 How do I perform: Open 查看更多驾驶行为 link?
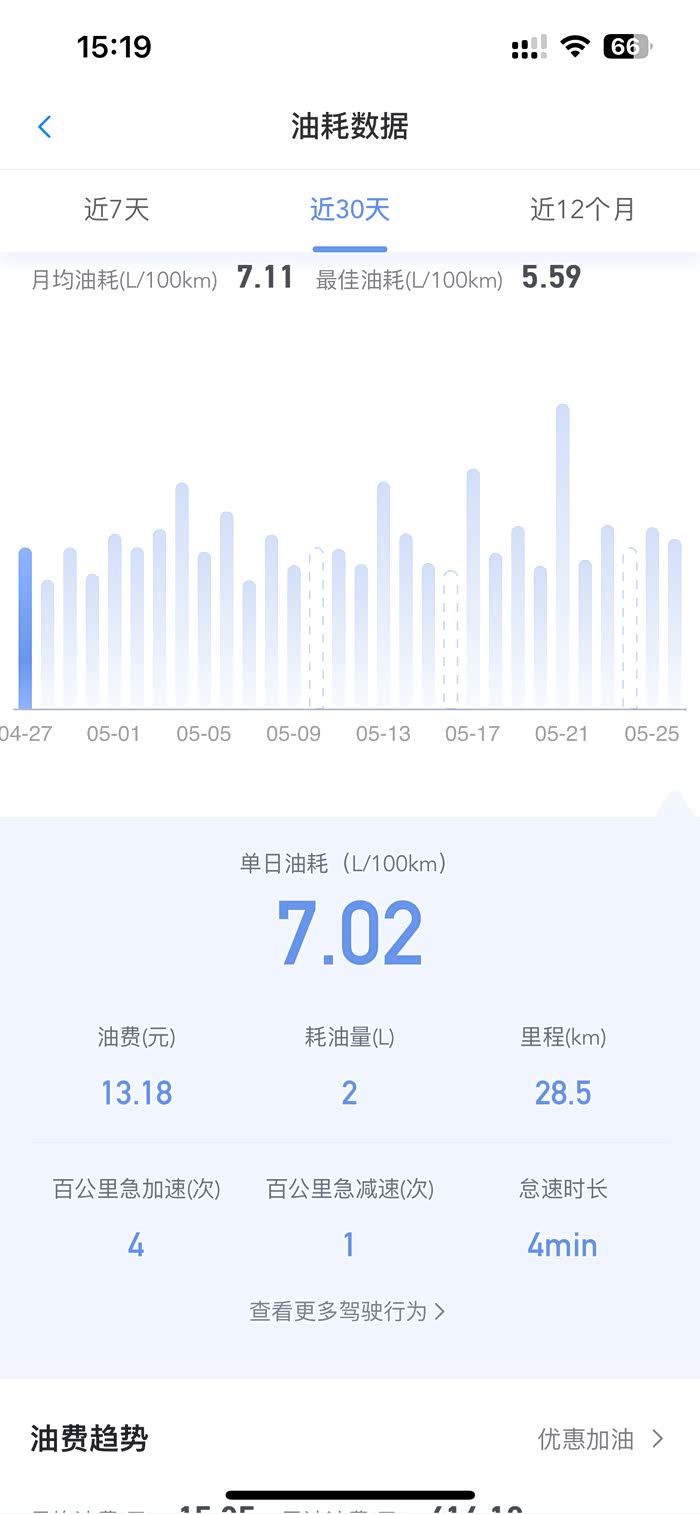tap(347, 1311)
